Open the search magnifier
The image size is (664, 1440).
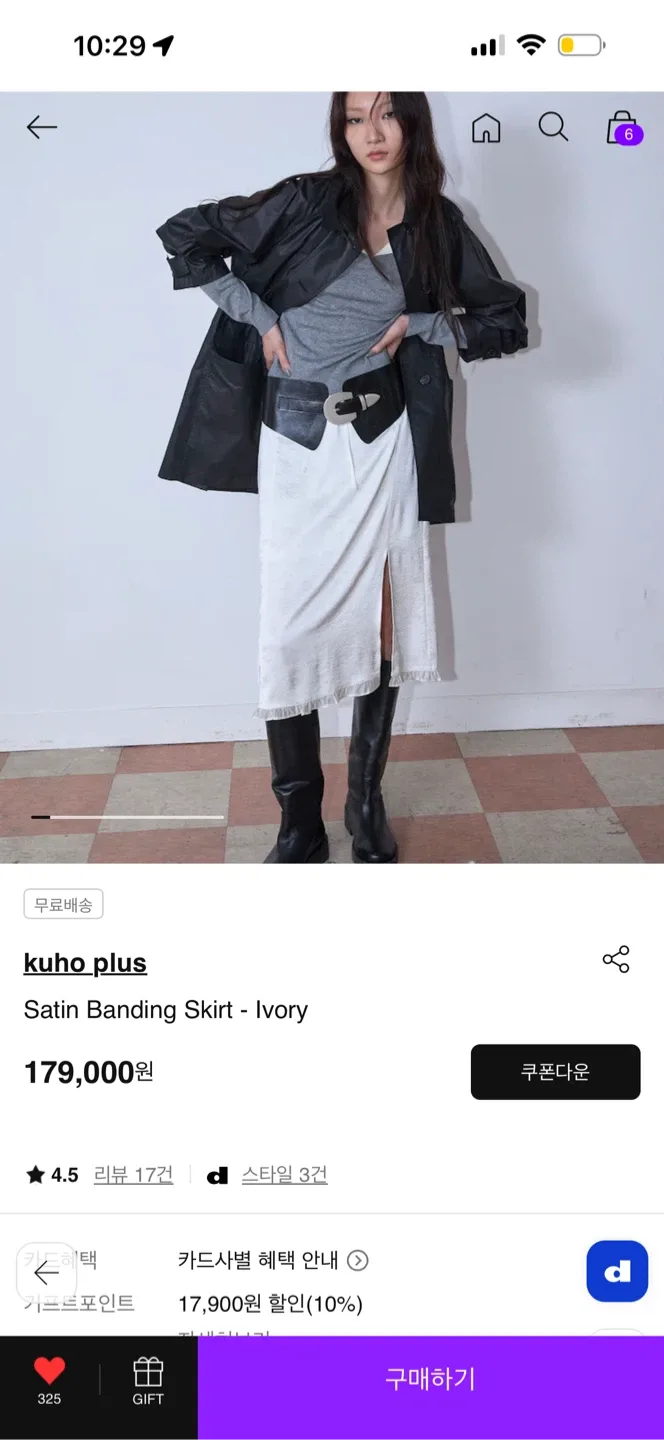point(553,127)
